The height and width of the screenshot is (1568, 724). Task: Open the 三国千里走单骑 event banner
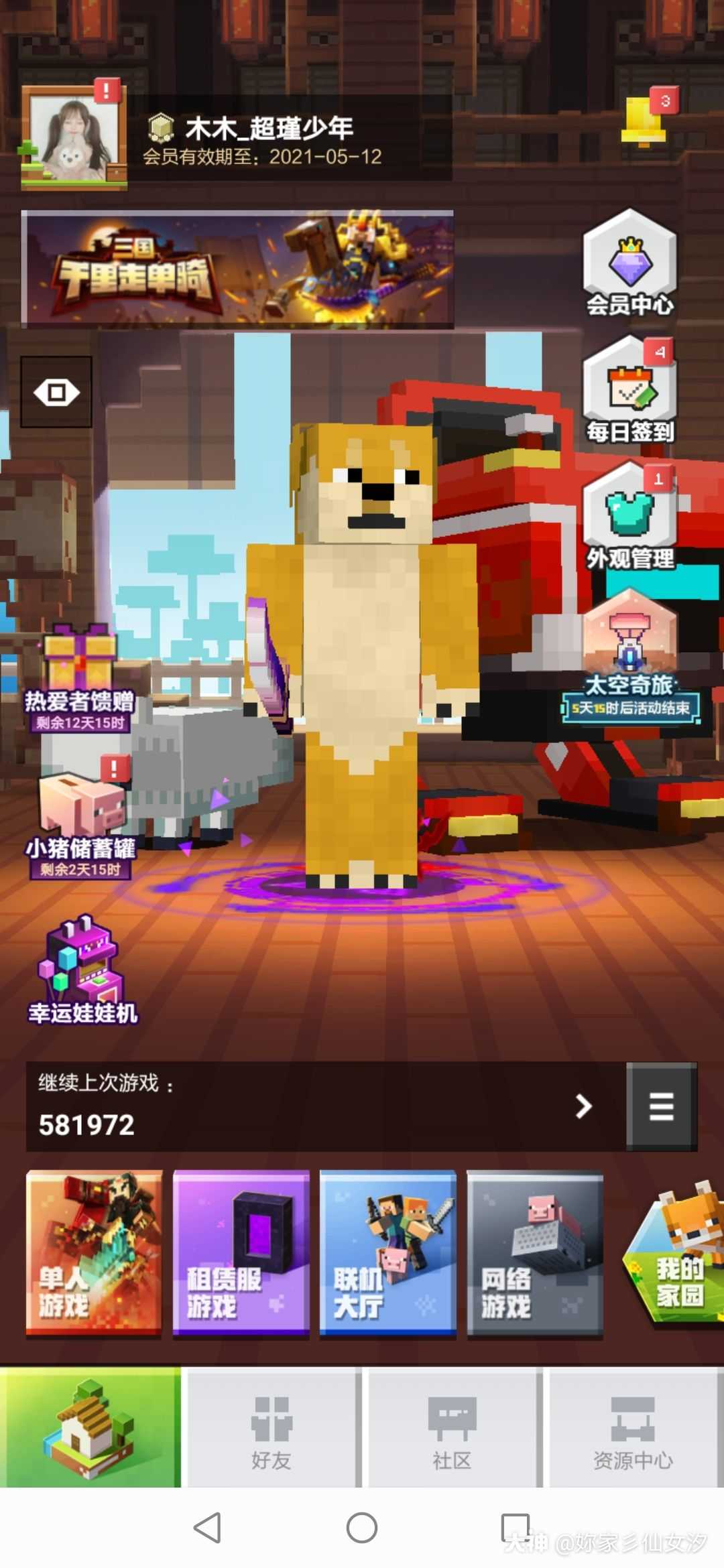click(237, 269)
